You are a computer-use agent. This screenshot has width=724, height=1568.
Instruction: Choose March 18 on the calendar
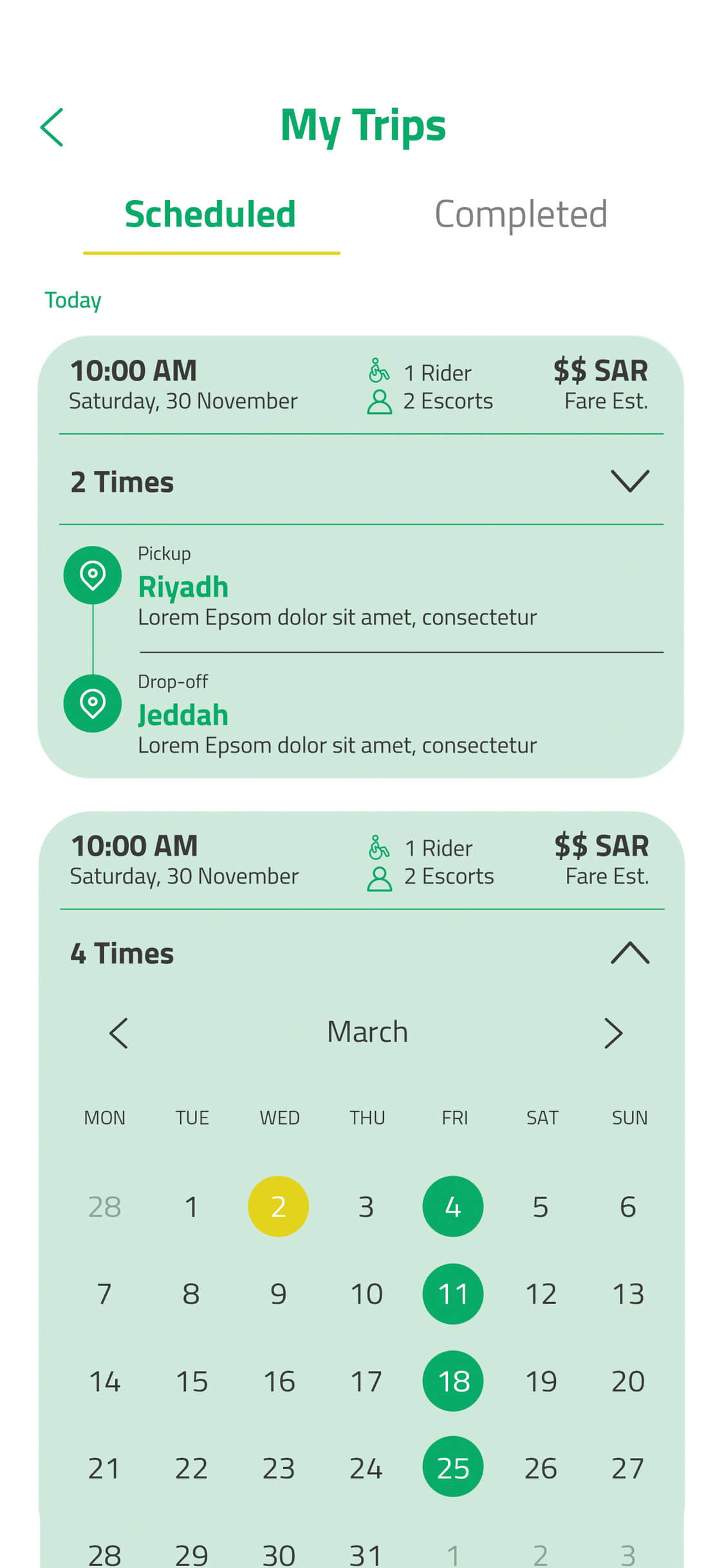(452, 1381)
